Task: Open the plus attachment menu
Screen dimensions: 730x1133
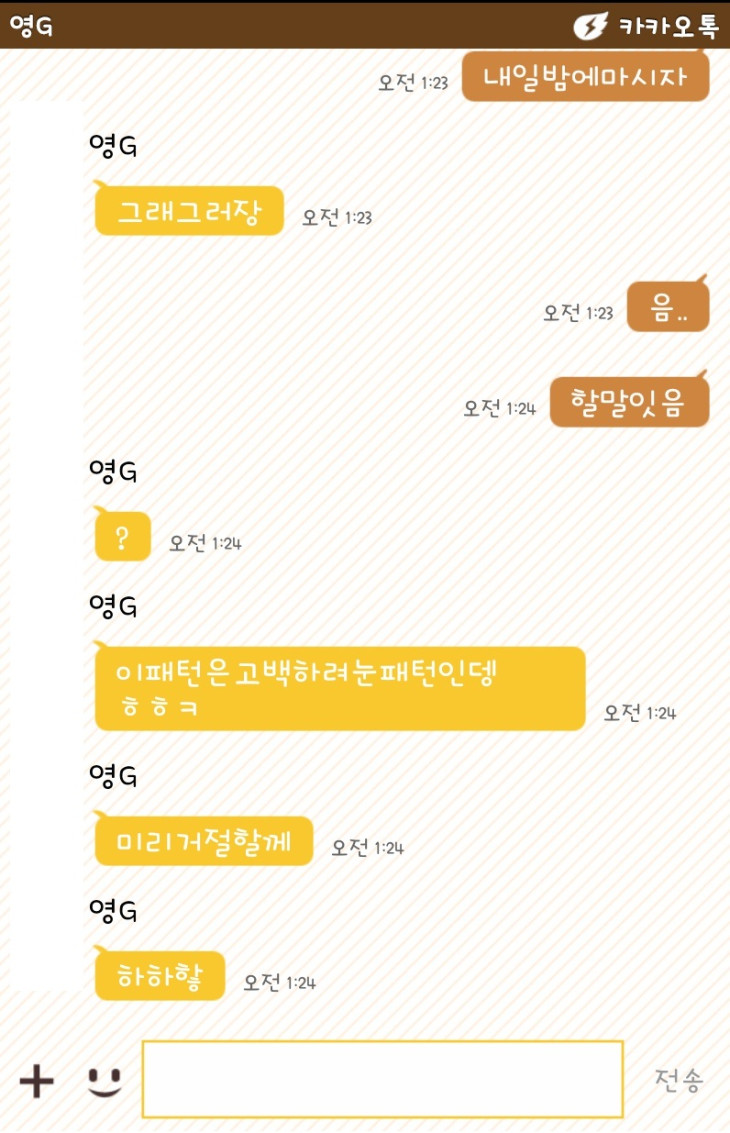Action: pyautogui.click(x=36, y=1080)
